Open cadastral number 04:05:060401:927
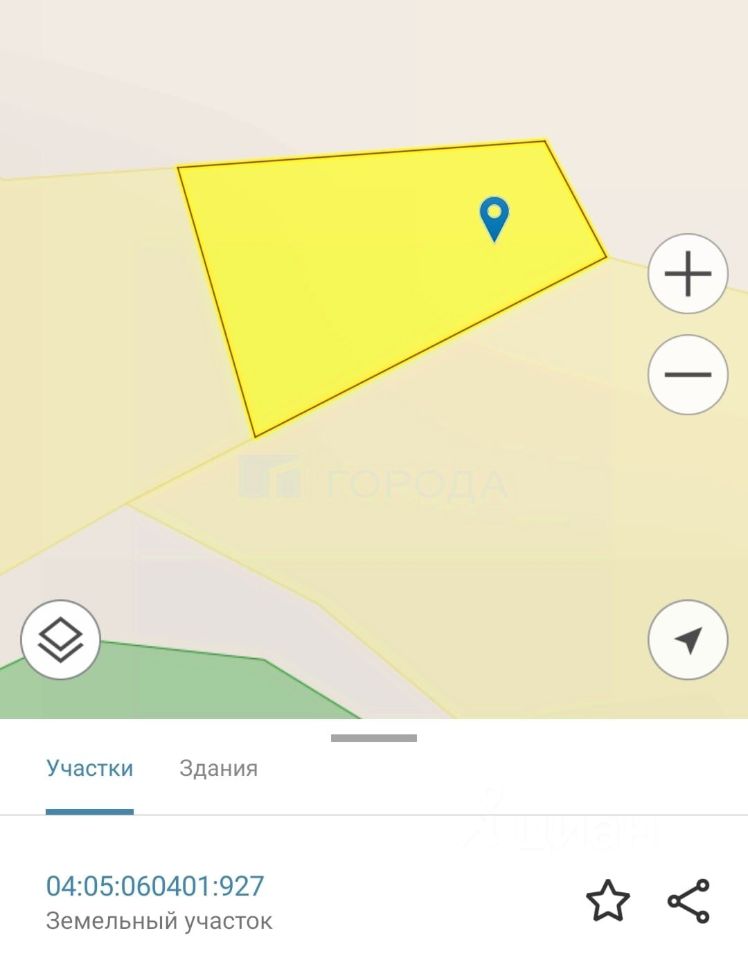 click(155, 886)
